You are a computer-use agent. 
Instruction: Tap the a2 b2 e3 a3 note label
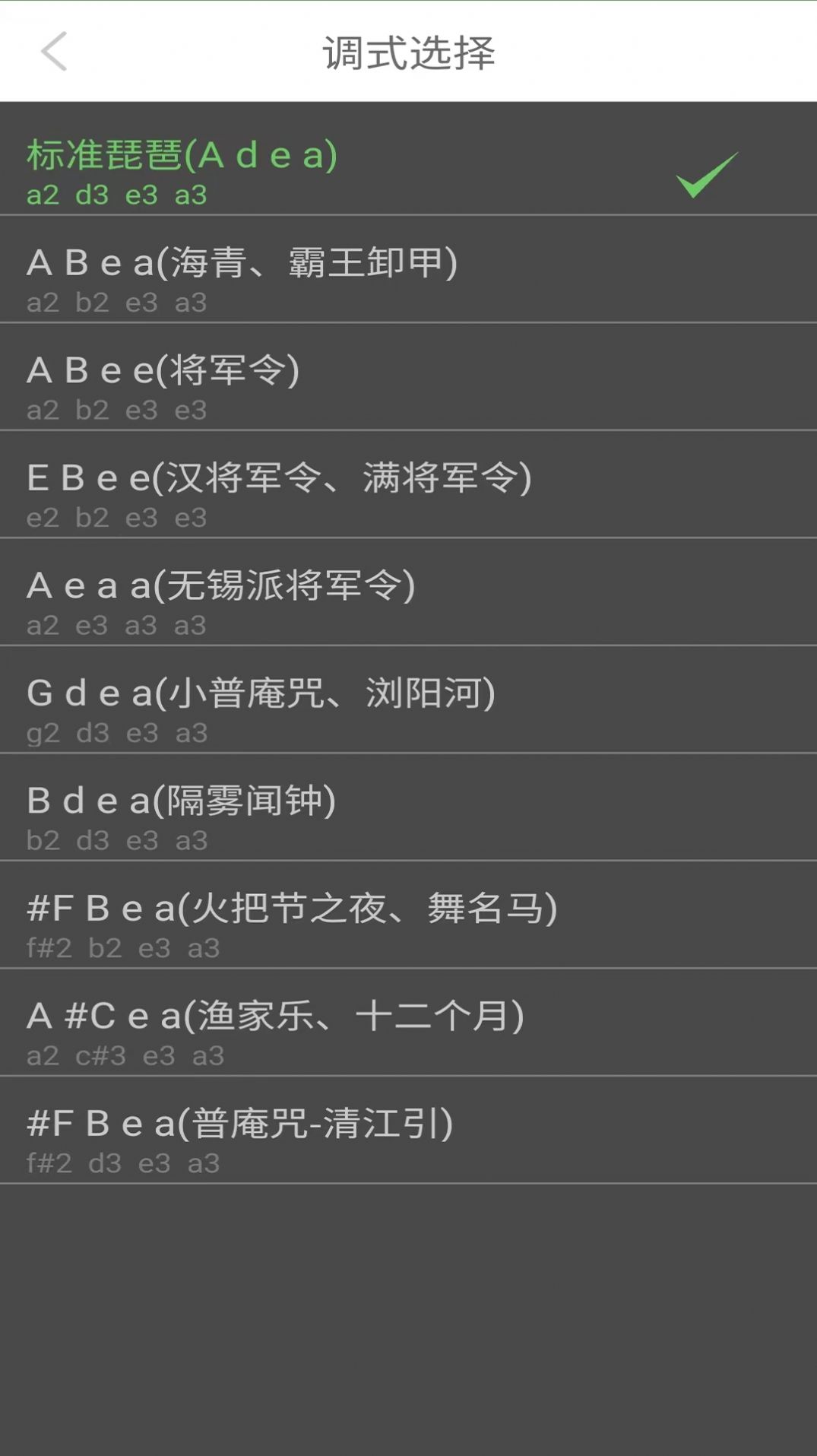pyautogui.click(x=118, y=303)
